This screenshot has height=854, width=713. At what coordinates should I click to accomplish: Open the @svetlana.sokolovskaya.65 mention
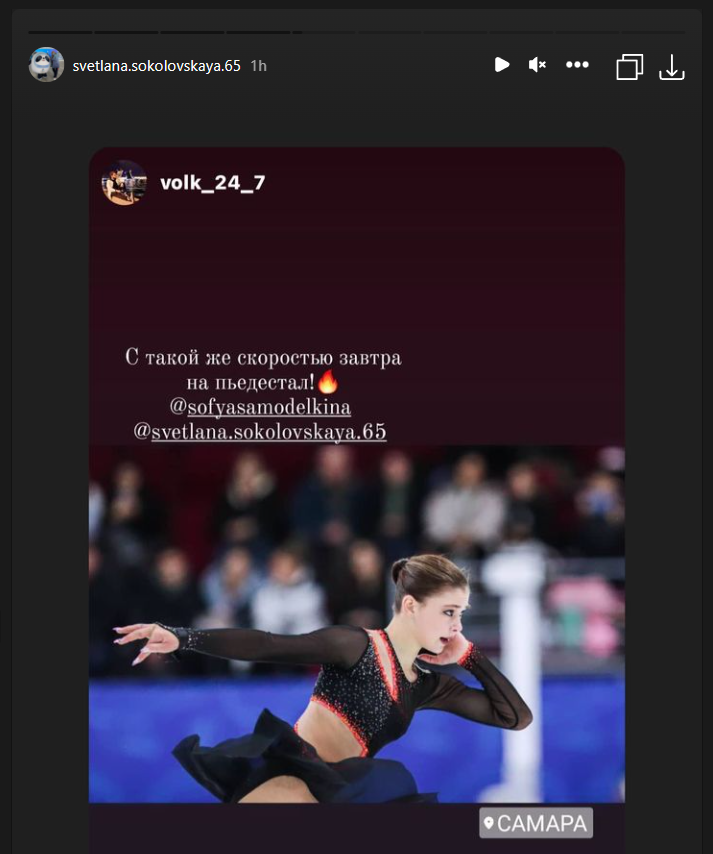click(x=259, y=431)
